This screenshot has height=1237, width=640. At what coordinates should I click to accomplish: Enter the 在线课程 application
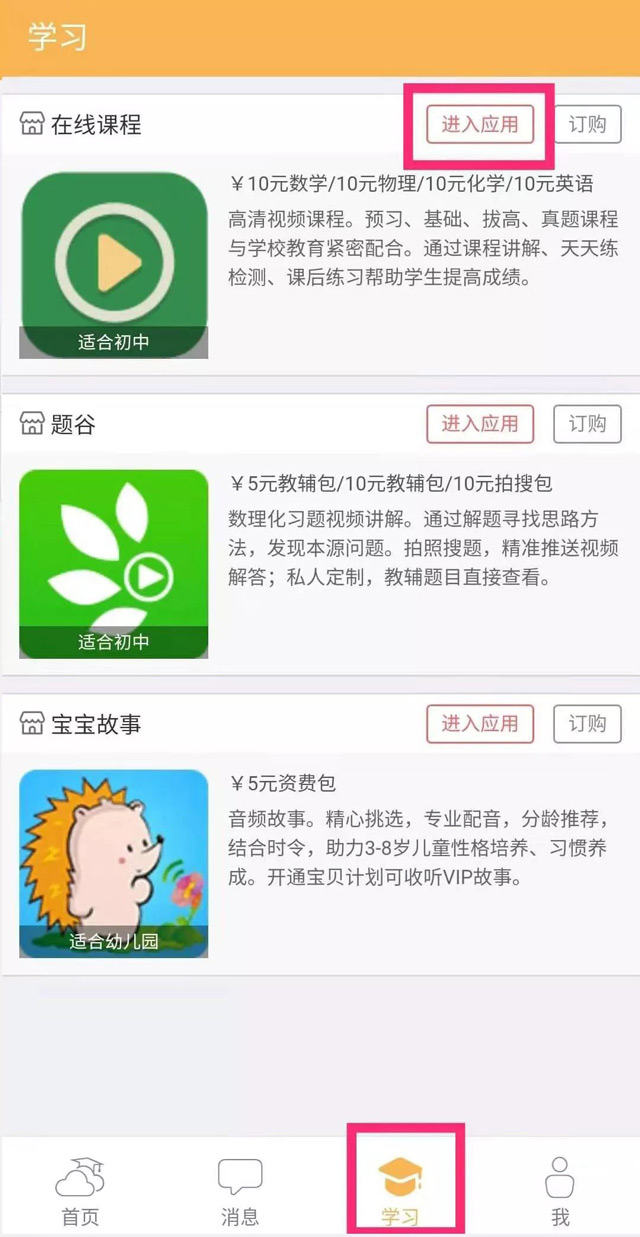pyautogui.click(x=480, y=125)
